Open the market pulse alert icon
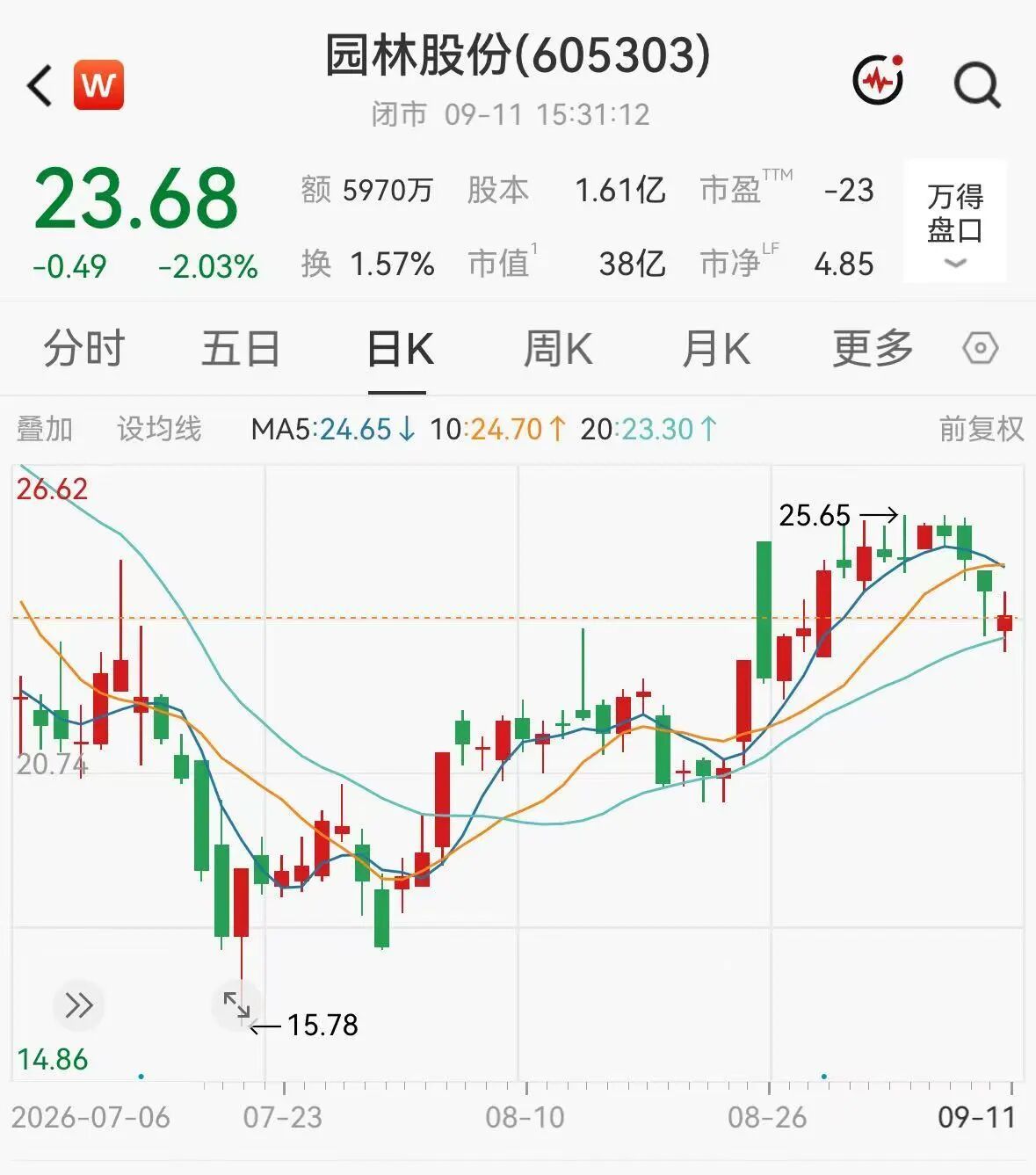This screenshot has width=1036, height=1175. click(879, 80)
